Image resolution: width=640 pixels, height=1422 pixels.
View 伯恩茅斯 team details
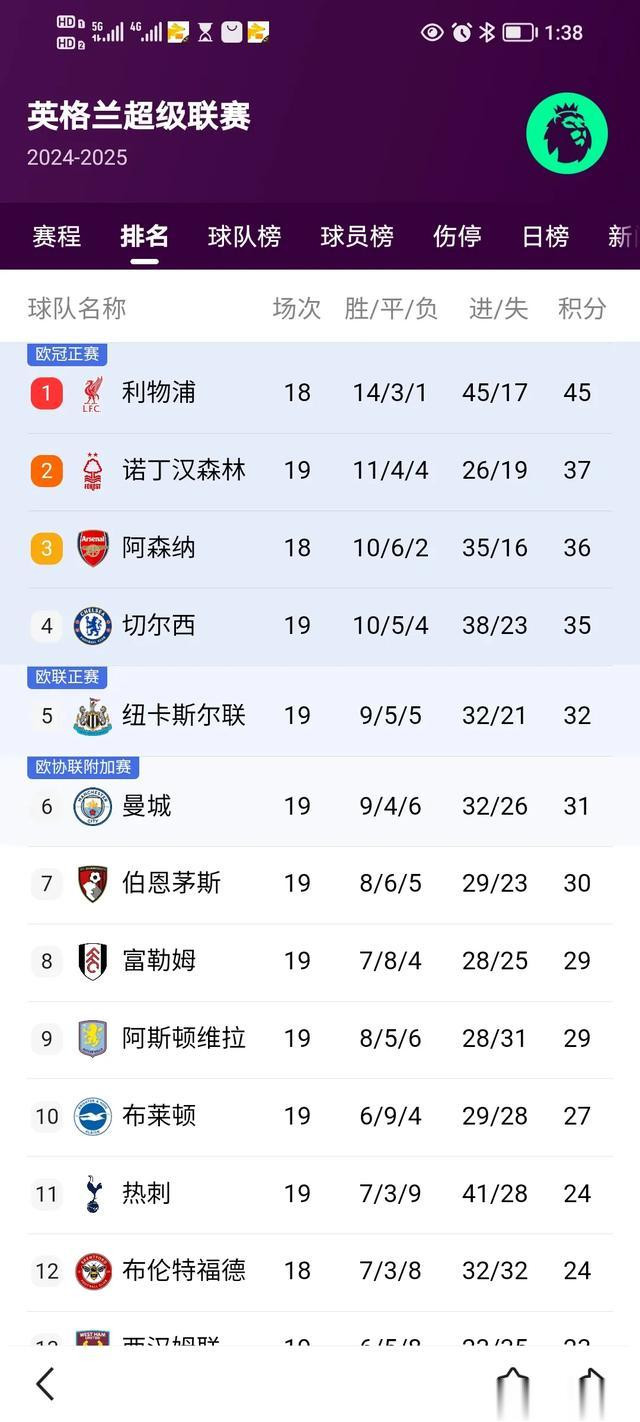click(x=320, y=884)
